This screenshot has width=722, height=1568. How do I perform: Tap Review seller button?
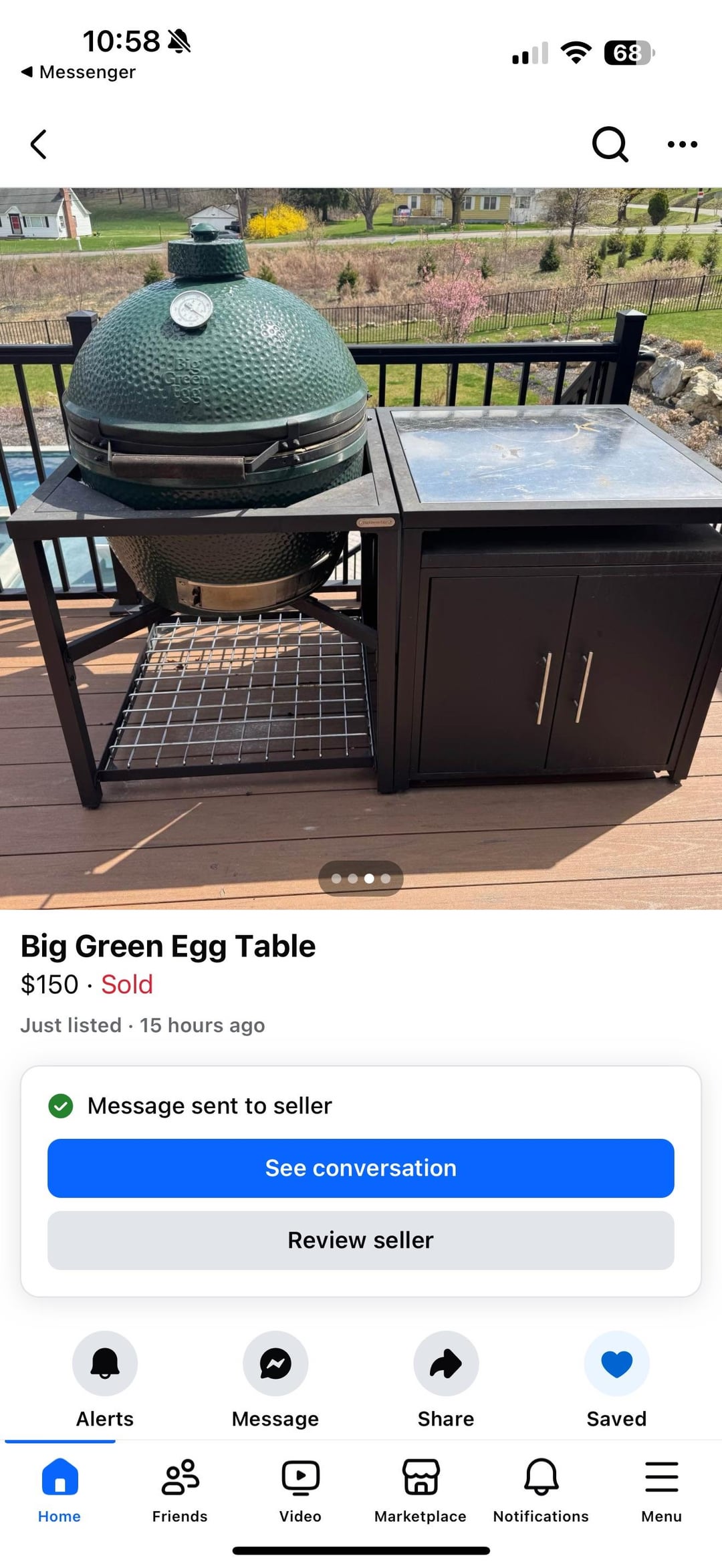click(361, 1240)
